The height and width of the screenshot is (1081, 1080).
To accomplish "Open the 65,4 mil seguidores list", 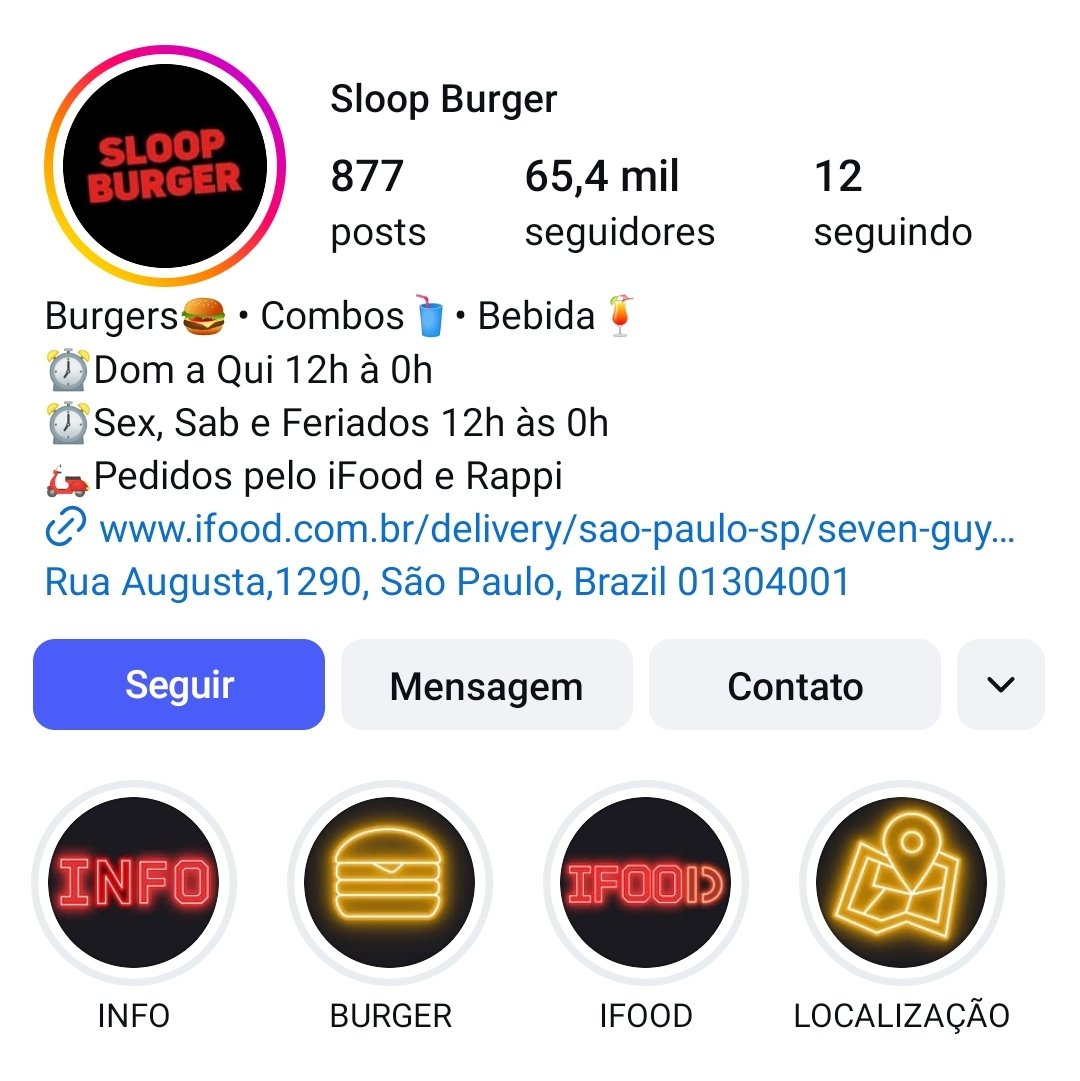I will [x=619, y=203].
